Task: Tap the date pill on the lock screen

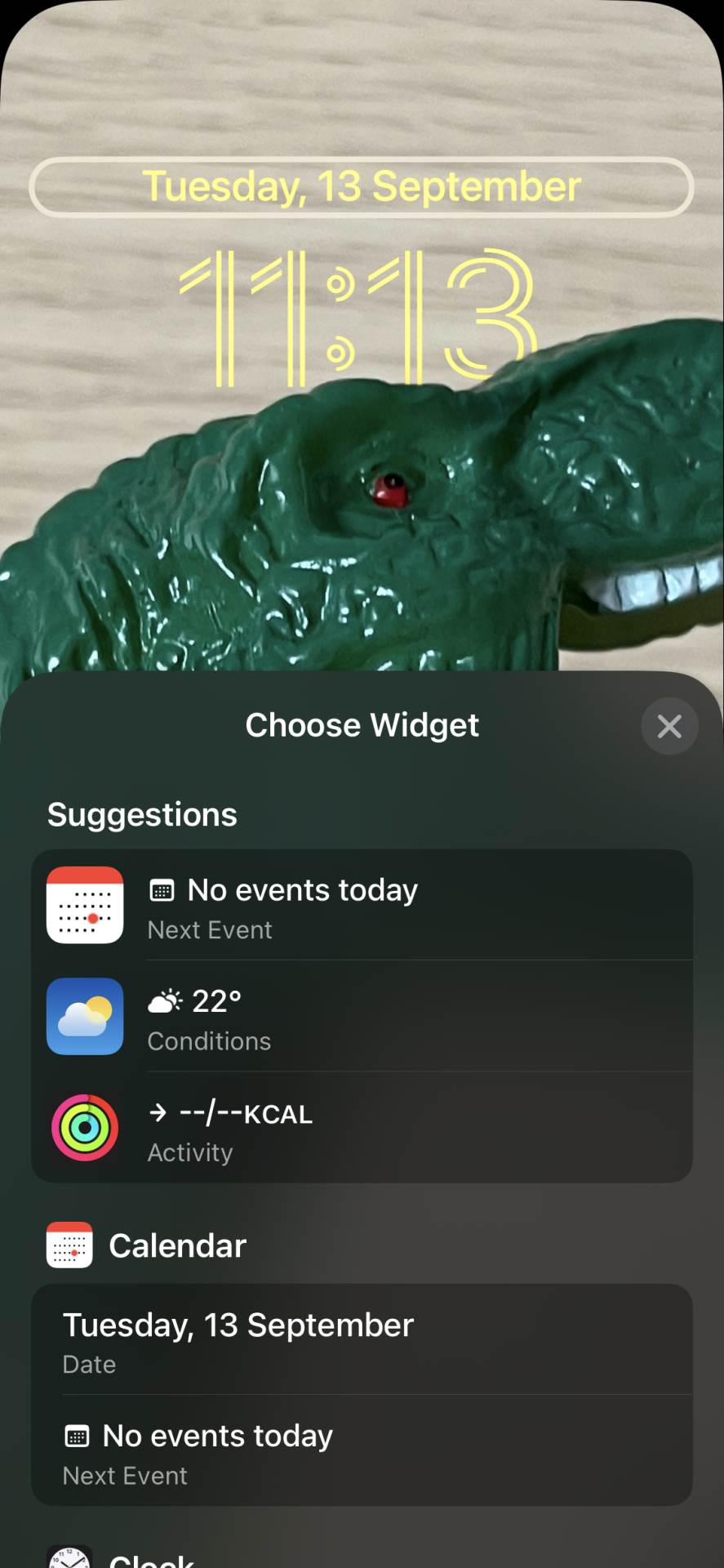Action: coord(362,187)
